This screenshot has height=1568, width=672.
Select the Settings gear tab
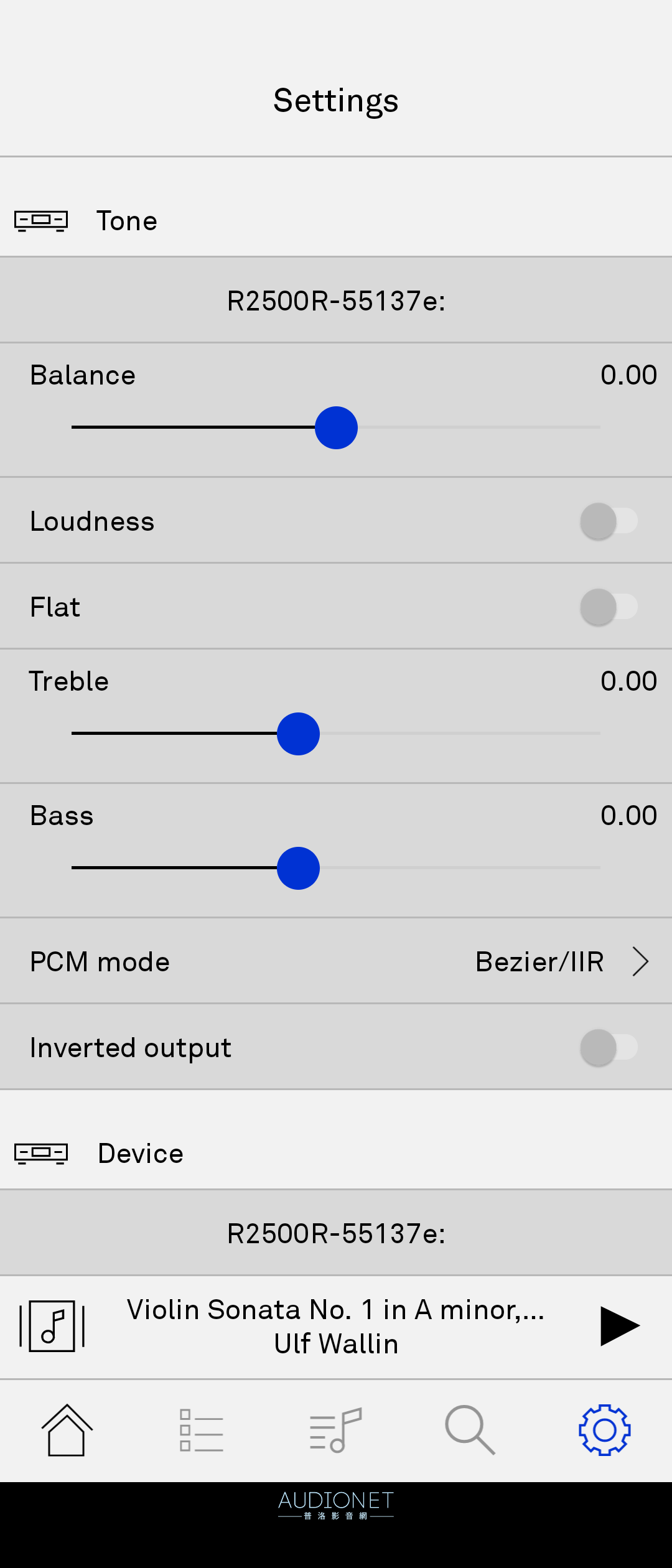click(604, 1430)
